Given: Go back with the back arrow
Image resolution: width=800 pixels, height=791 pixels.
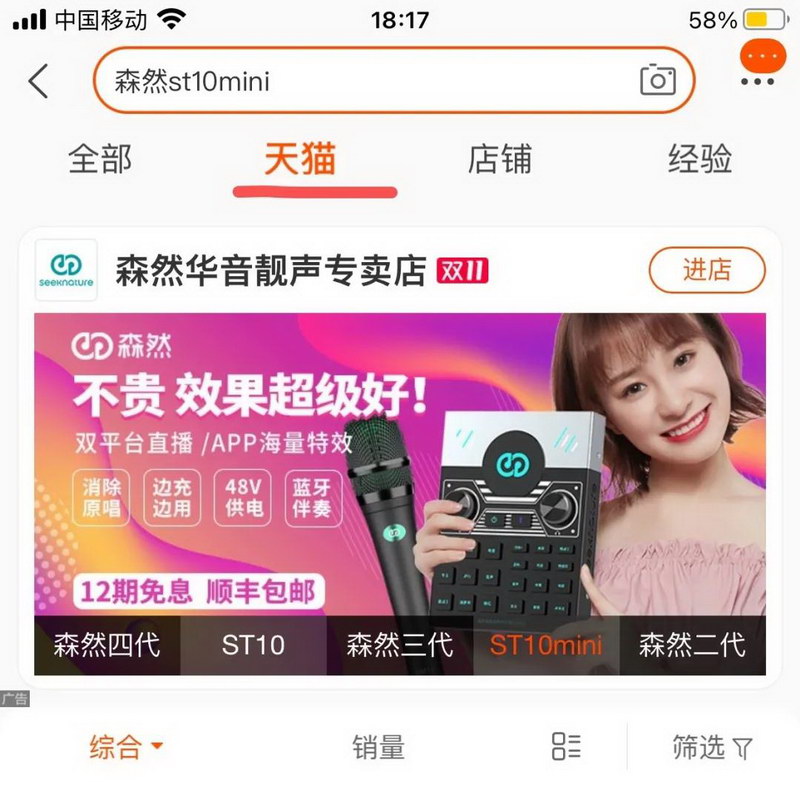Looking at the screenshot, I should (39, 81).
